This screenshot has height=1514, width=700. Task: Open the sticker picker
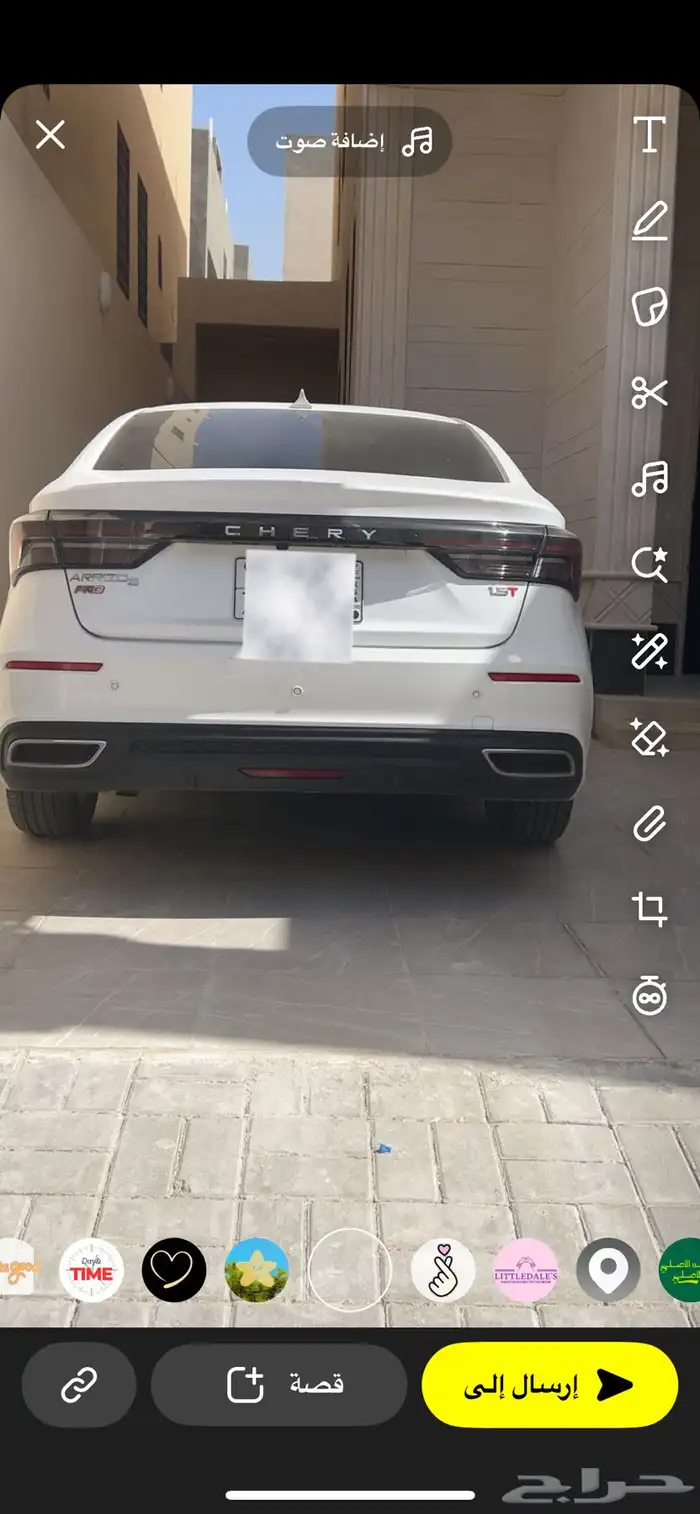click(650, 307)
